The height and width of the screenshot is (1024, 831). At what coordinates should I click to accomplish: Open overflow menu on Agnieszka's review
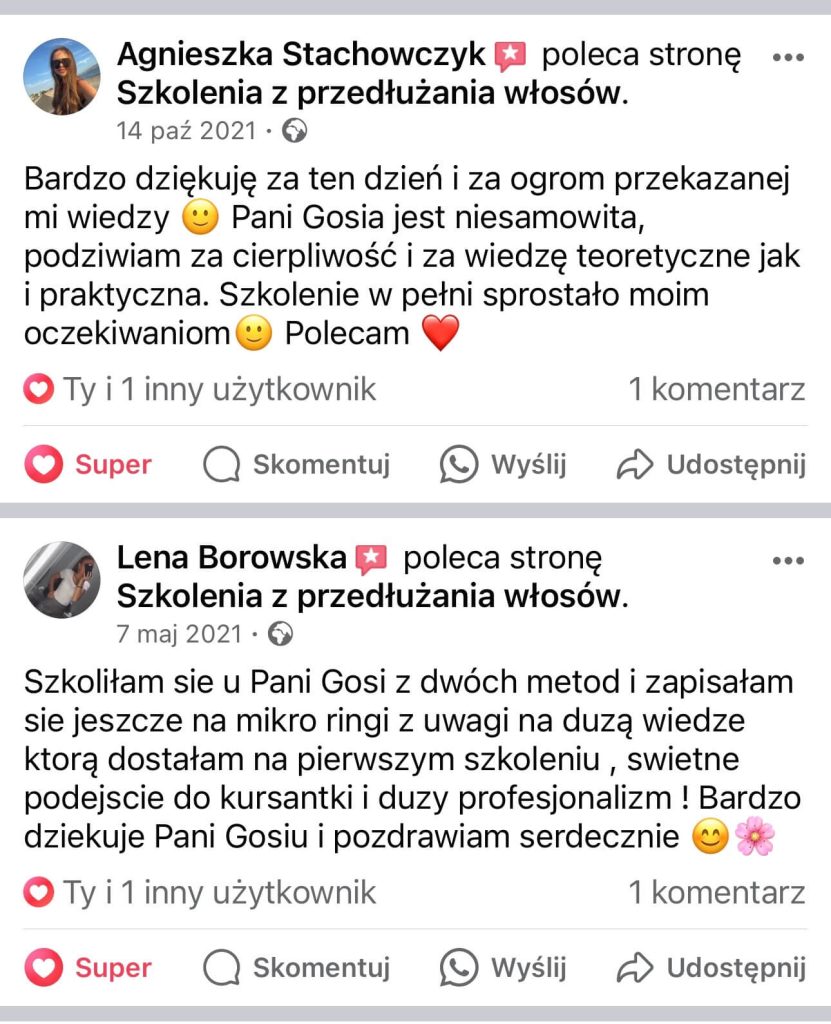788,58
